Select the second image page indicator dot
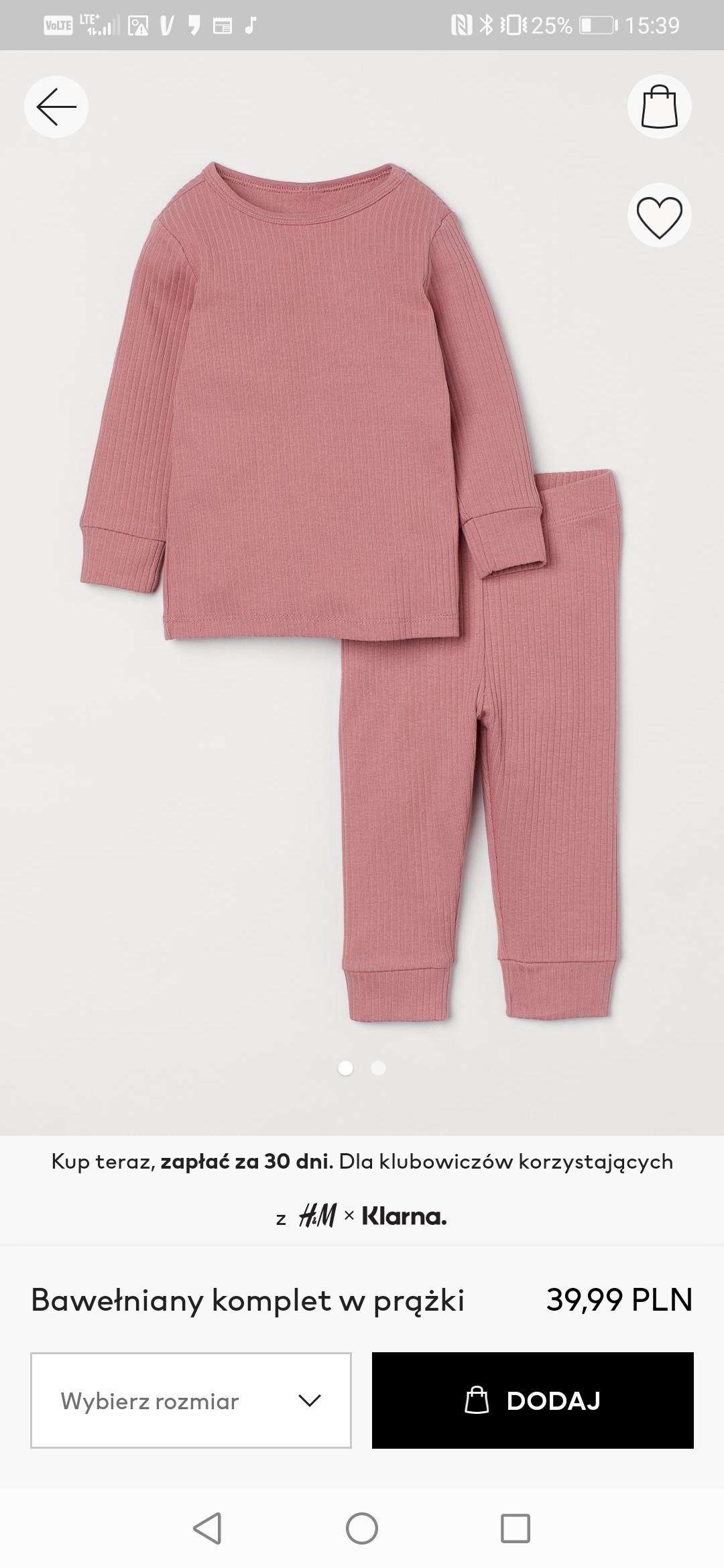724x1568 pixels. pos(378,1068)
